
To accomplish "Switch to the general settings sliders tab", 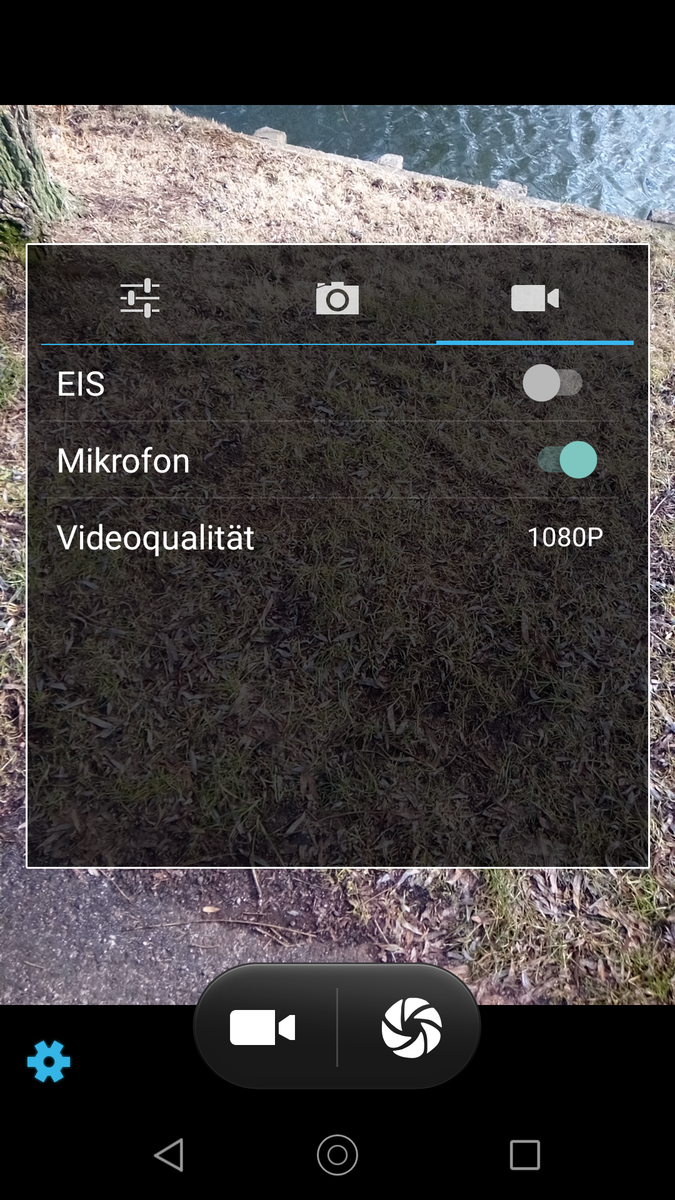I will coord(140,298).
